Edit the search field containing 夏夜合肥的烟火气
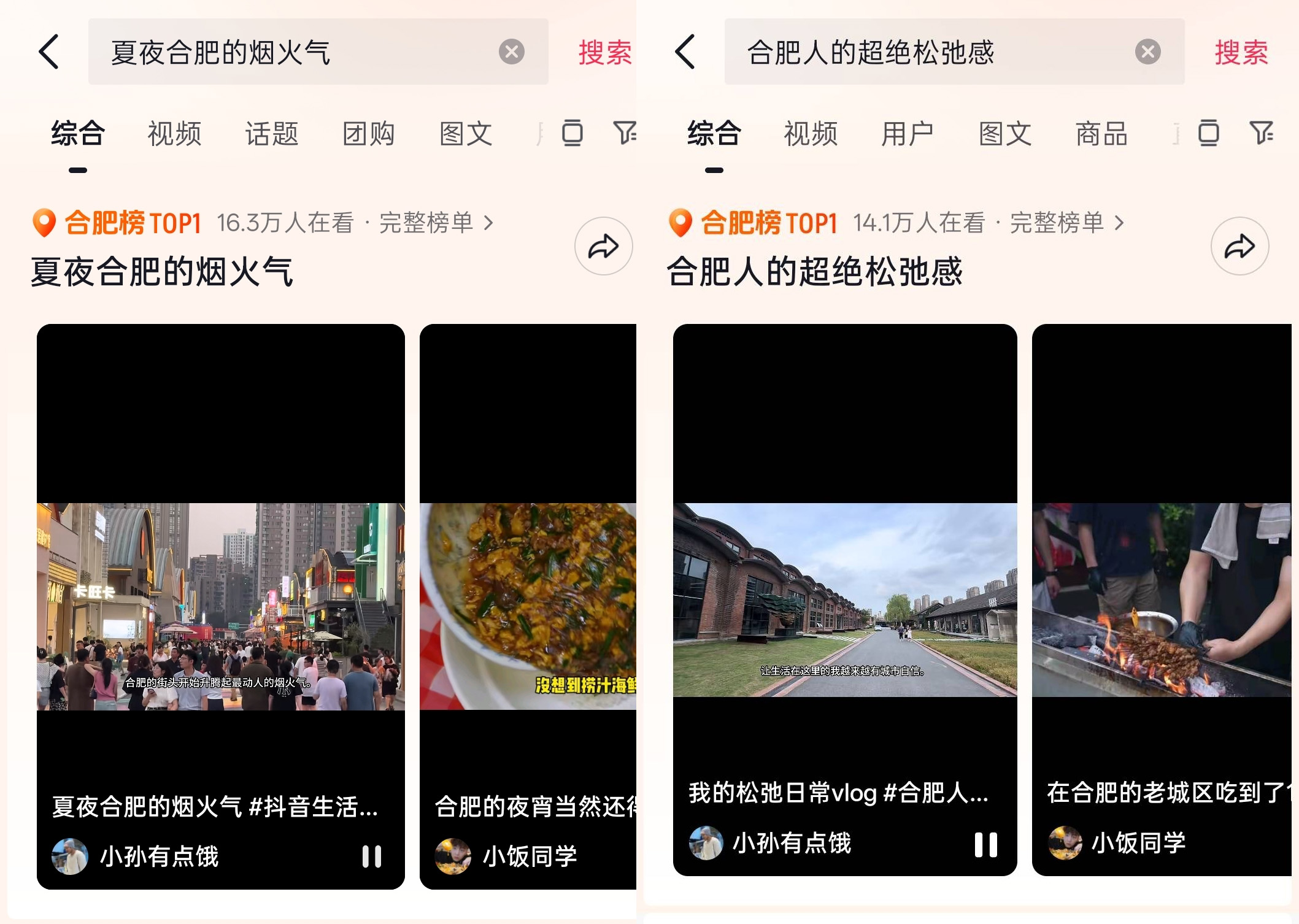 click(x=295, y=52)
